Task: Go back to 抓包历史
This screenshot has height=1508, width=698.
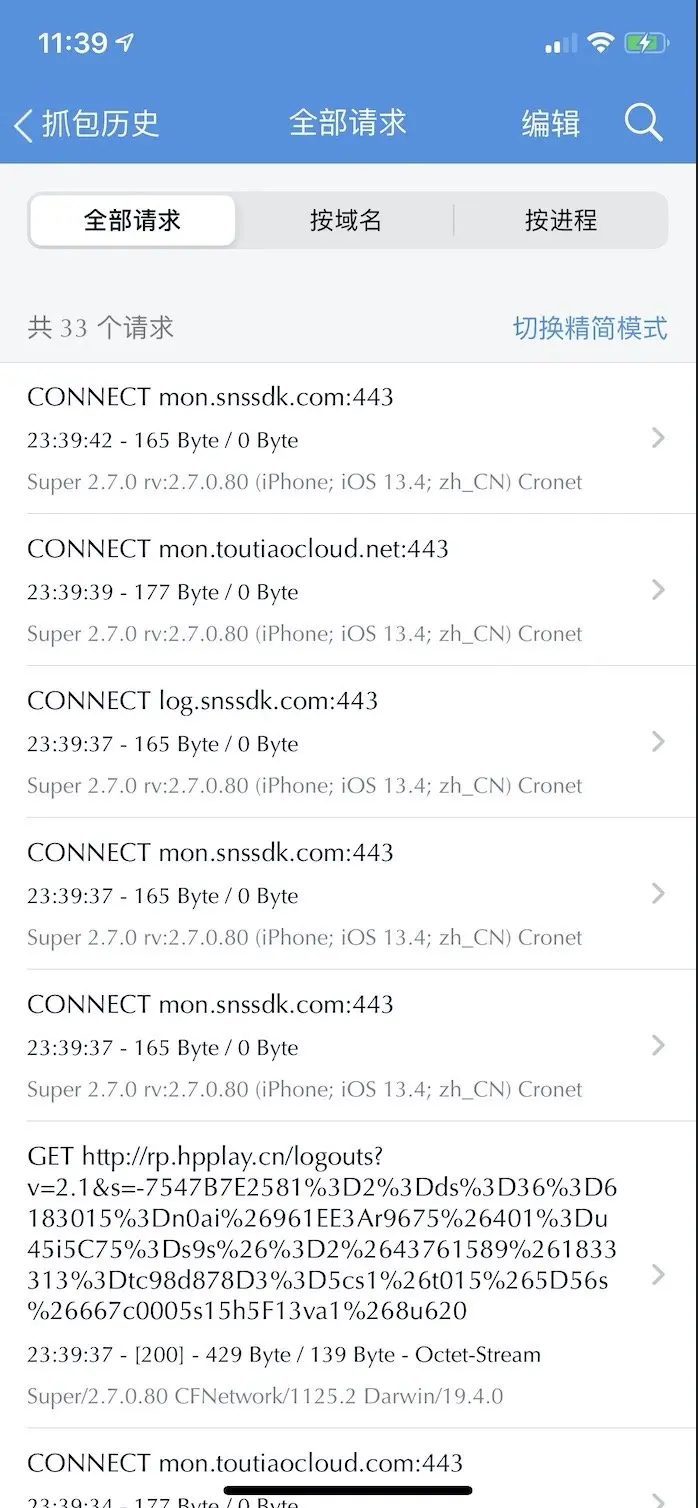Action: (88, 123)
